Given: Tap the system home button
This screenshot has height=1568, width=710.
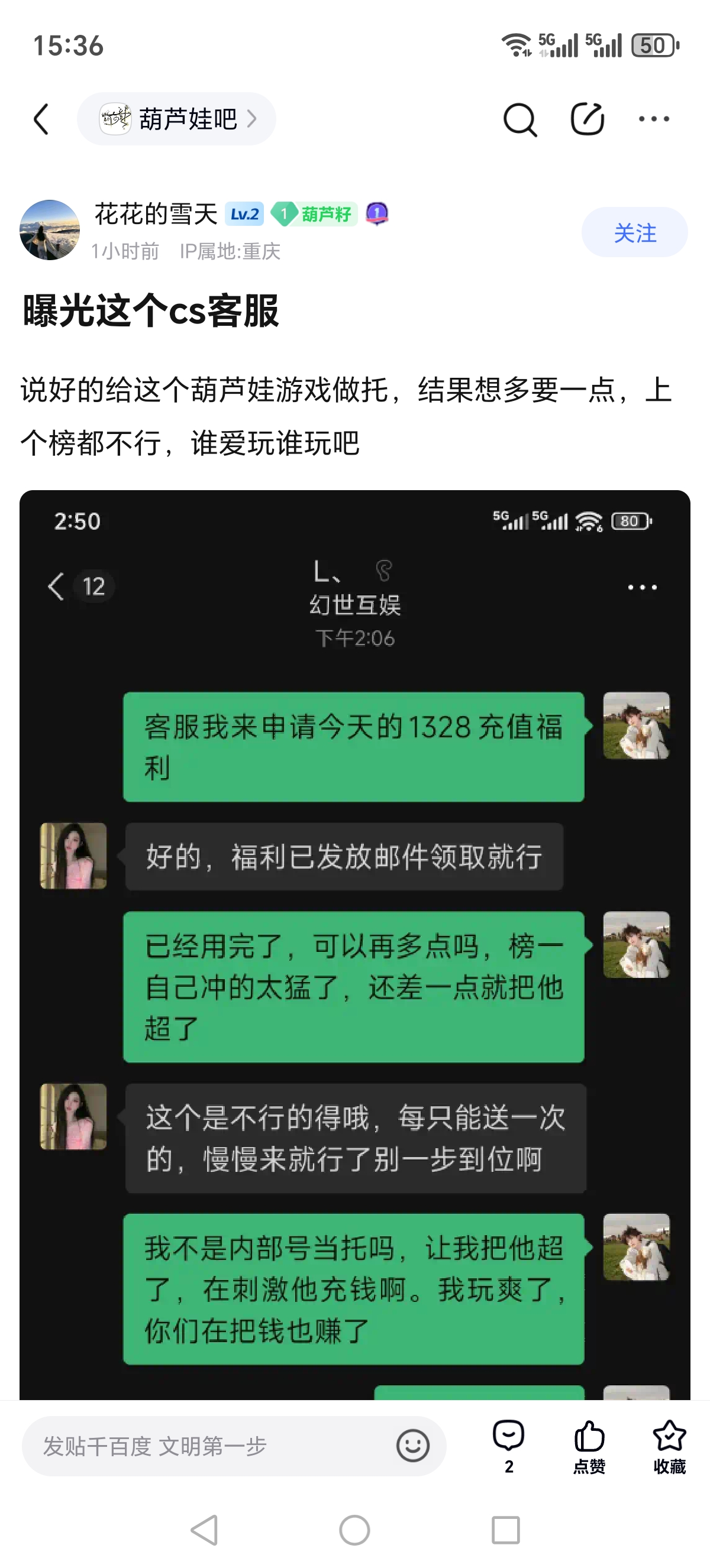Looking at the screenshot, I should pos(354,1530).
